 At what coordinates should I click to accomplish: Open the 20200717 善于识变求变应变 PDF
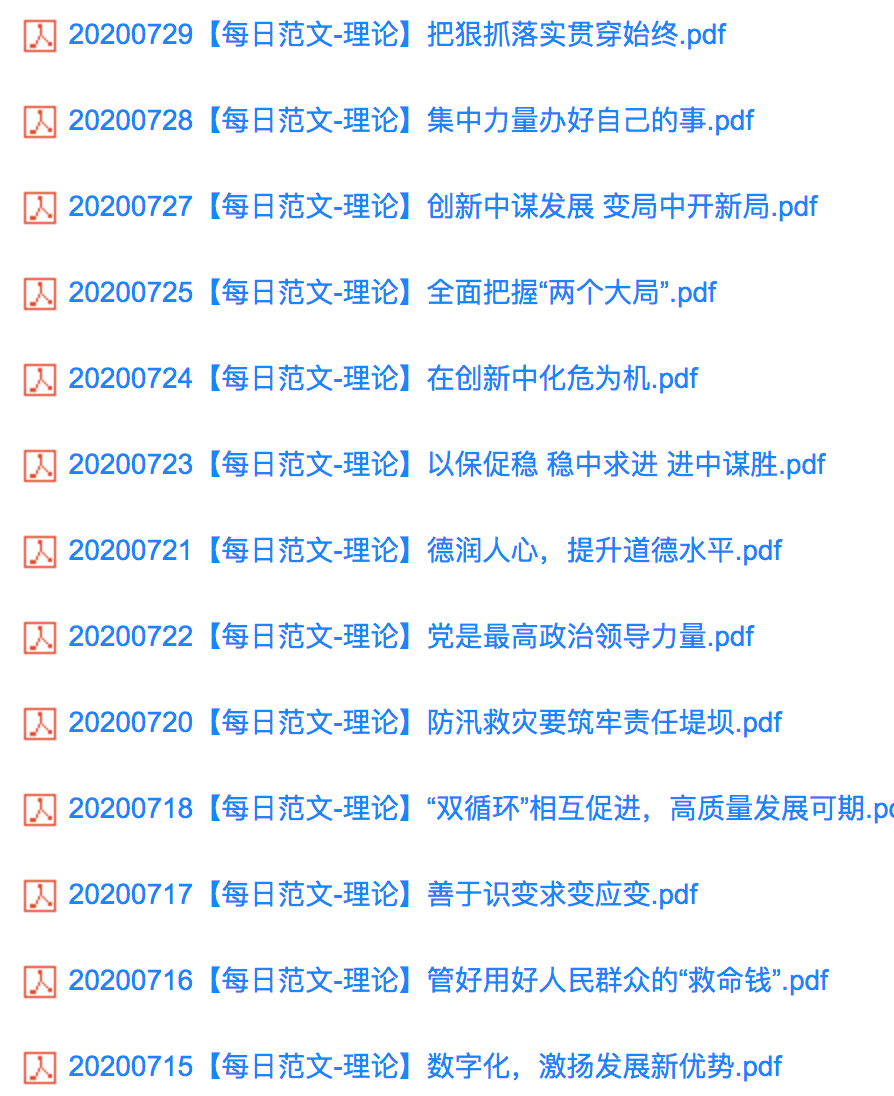coord(383,896)
